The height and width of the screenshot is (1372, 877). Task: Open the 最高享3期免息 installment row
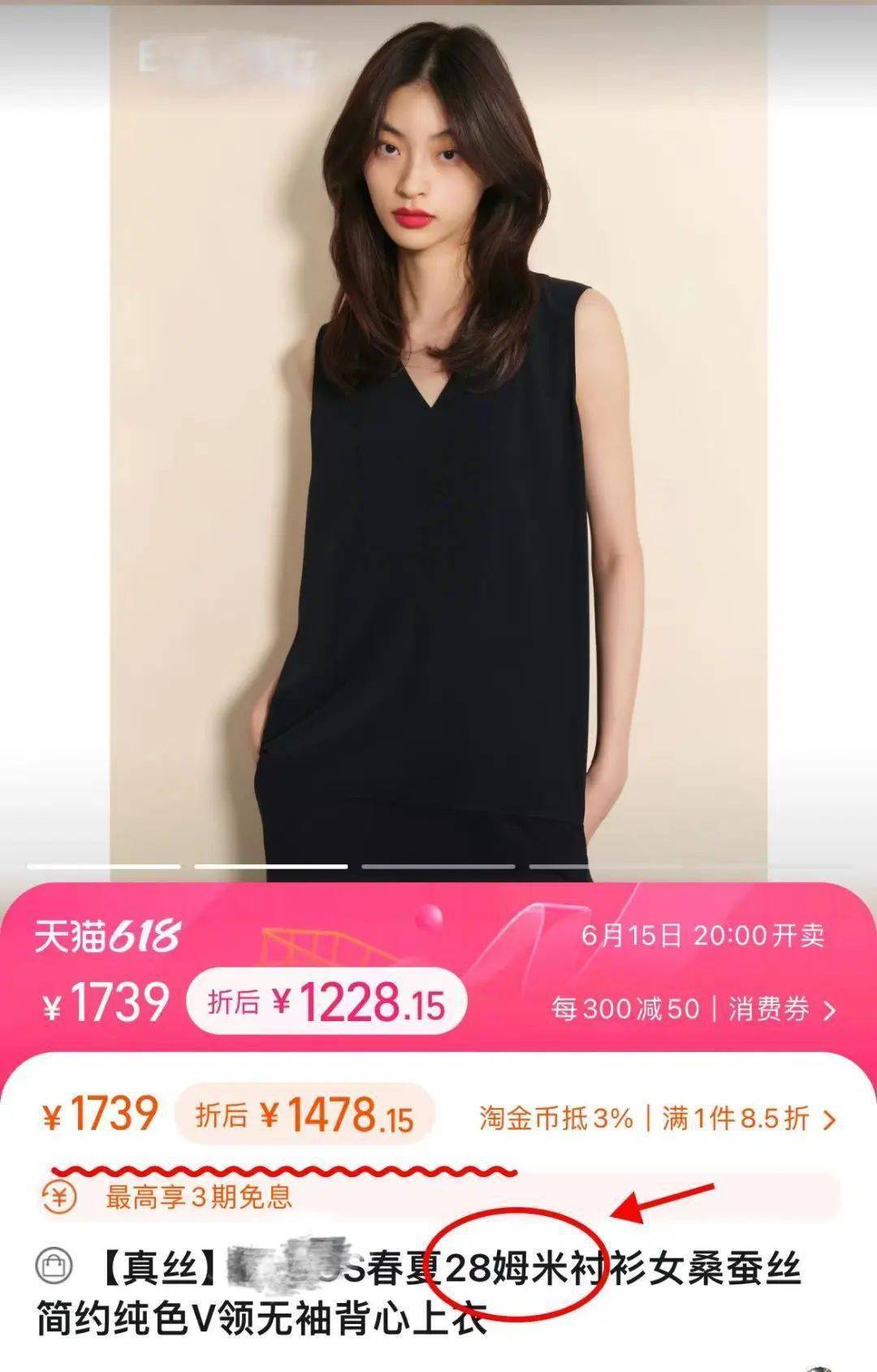198,1197
